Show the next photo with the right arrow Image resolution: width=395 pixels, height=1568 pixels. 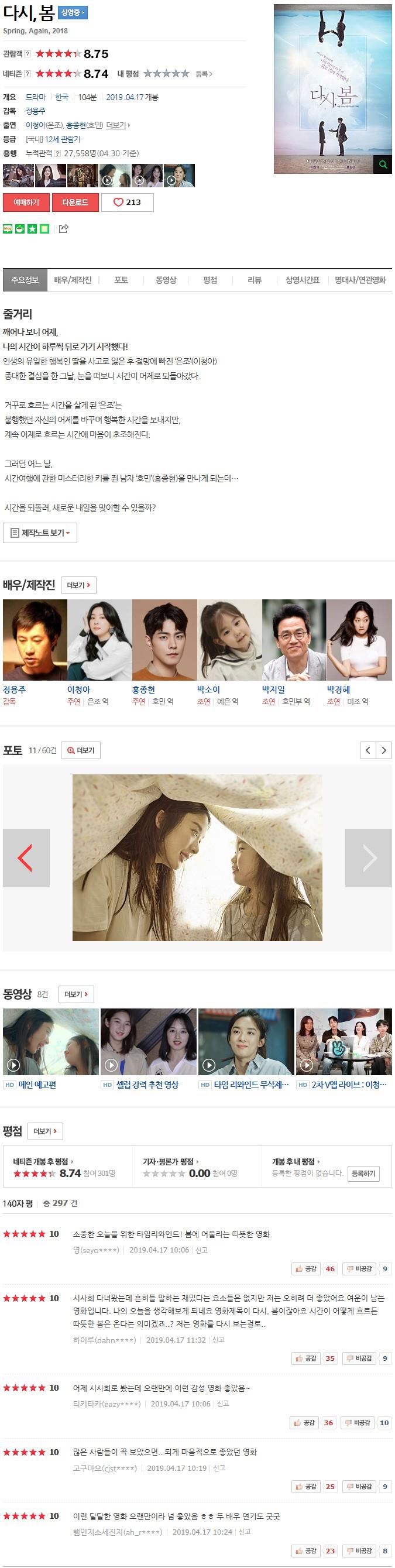[x=369, y=857]
